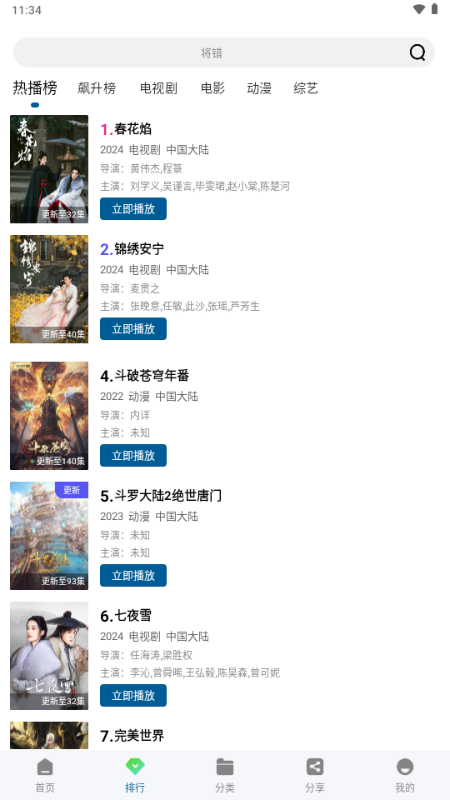Open the 分类 categories tab
The image size is (450, 800).
225,775
